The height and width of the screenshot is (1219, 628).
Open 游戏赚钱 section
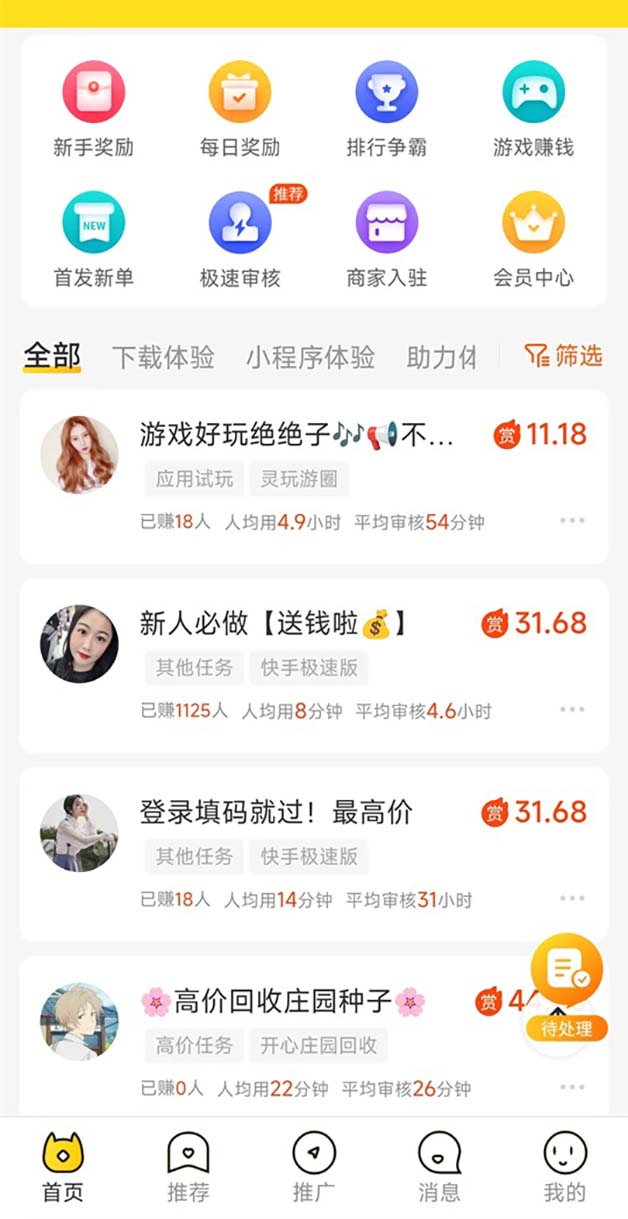533,109
